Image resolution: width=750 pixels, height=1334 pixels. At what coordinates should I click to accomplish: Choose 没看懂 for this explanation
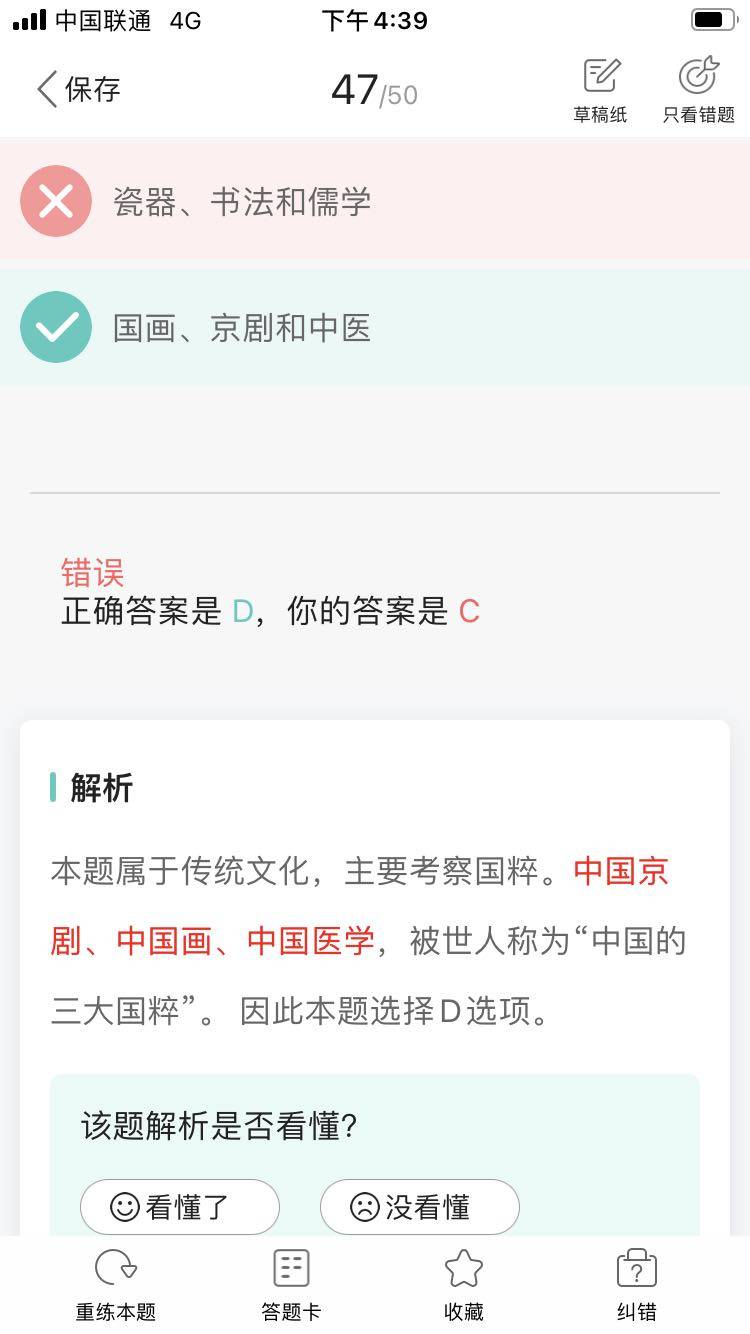pyautogui.click(x=420, y=1207)
